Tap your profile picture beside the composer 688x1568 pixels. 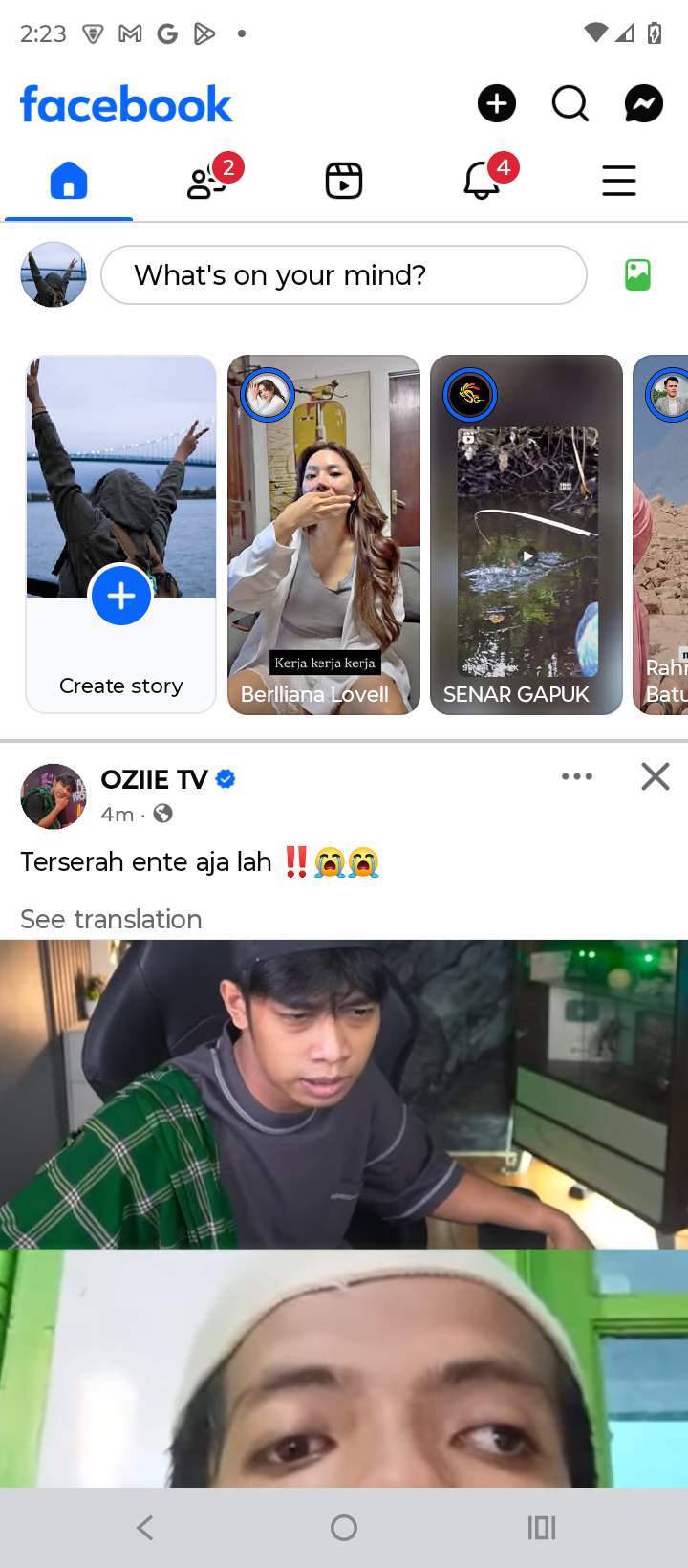pyautogui.click(x=54, y=275)
